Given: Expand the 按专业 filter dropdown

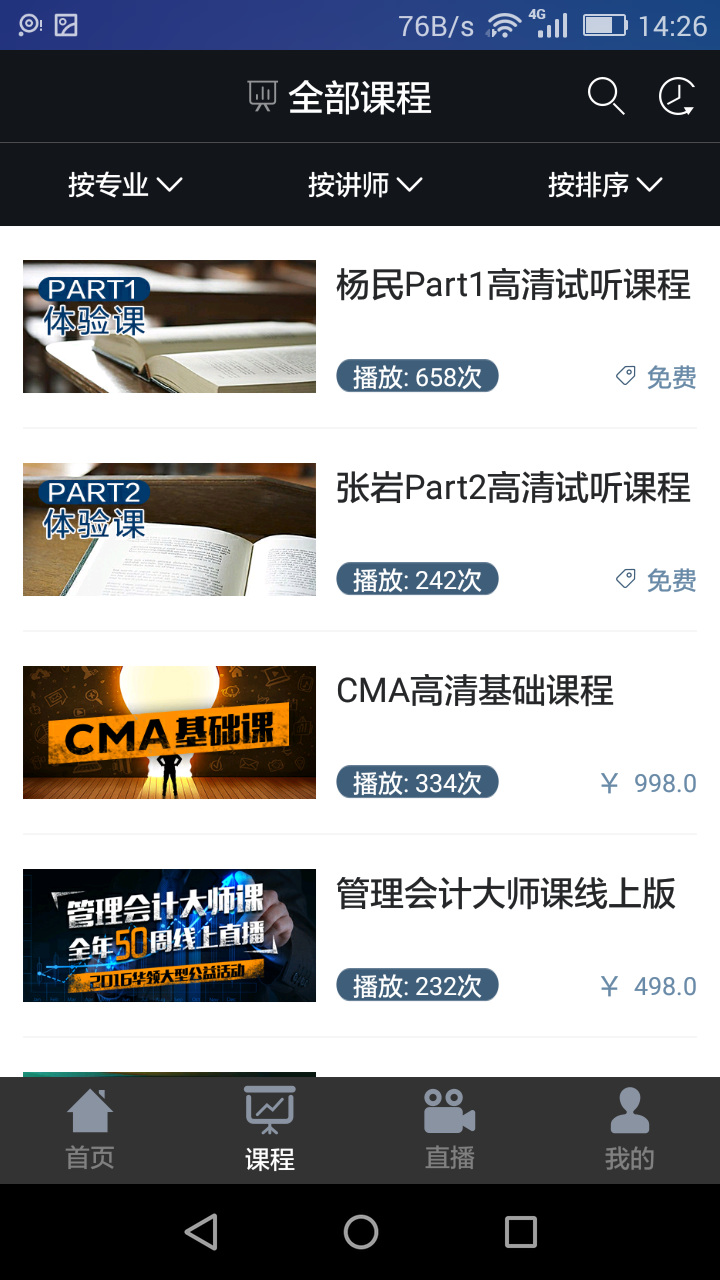Looking at the screenshot, I should (x=125, y=184).
